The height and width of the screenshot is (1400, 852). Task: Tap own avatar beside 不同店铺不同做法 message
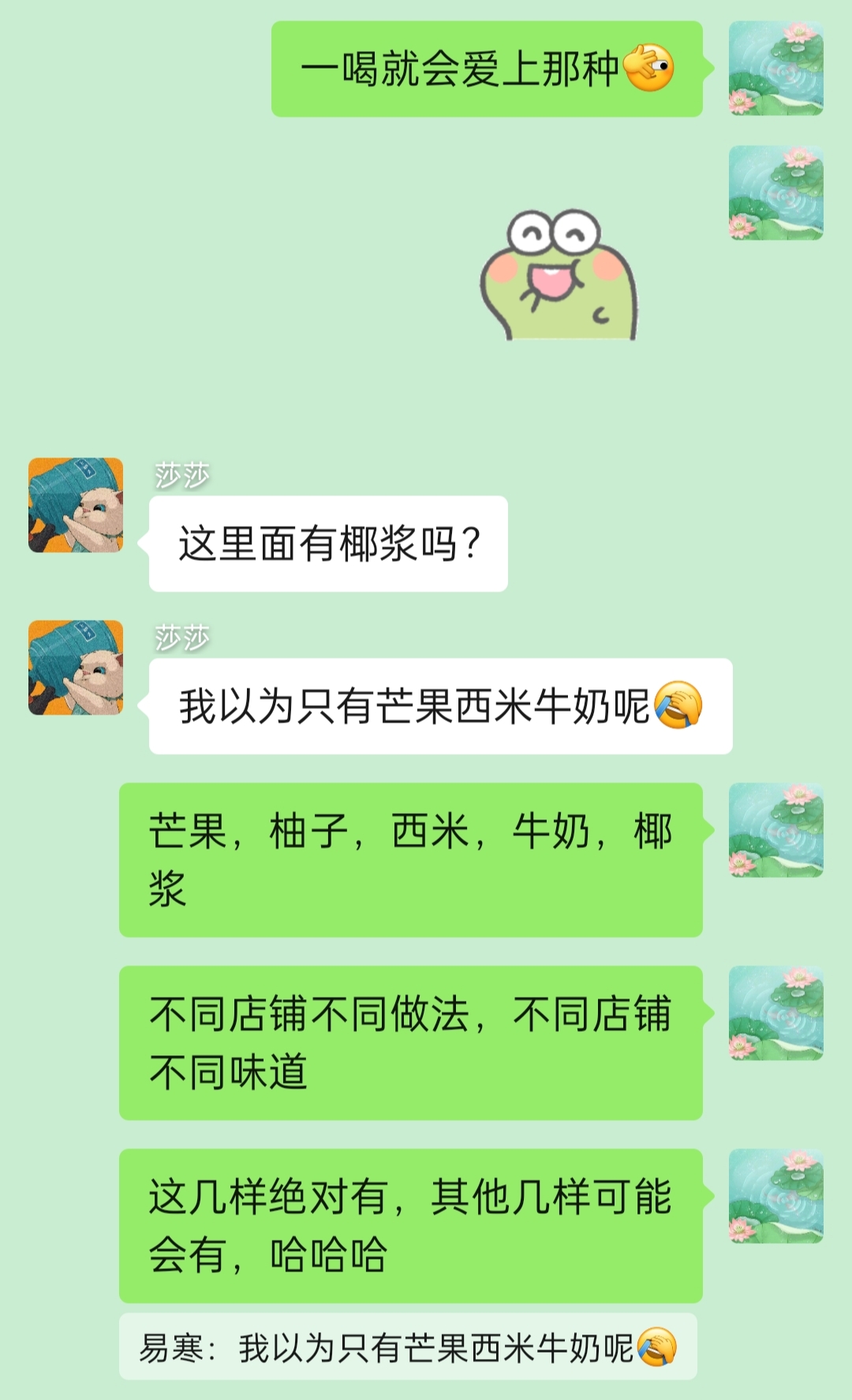[775, 1013]
